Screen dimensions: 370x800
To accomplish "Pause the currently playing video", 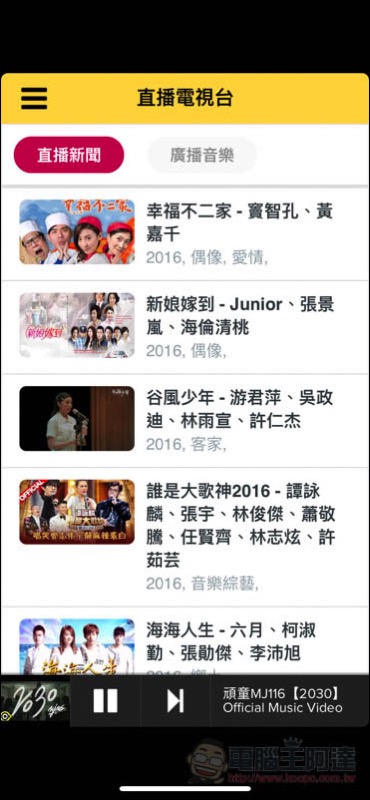I will pos(105,701).
